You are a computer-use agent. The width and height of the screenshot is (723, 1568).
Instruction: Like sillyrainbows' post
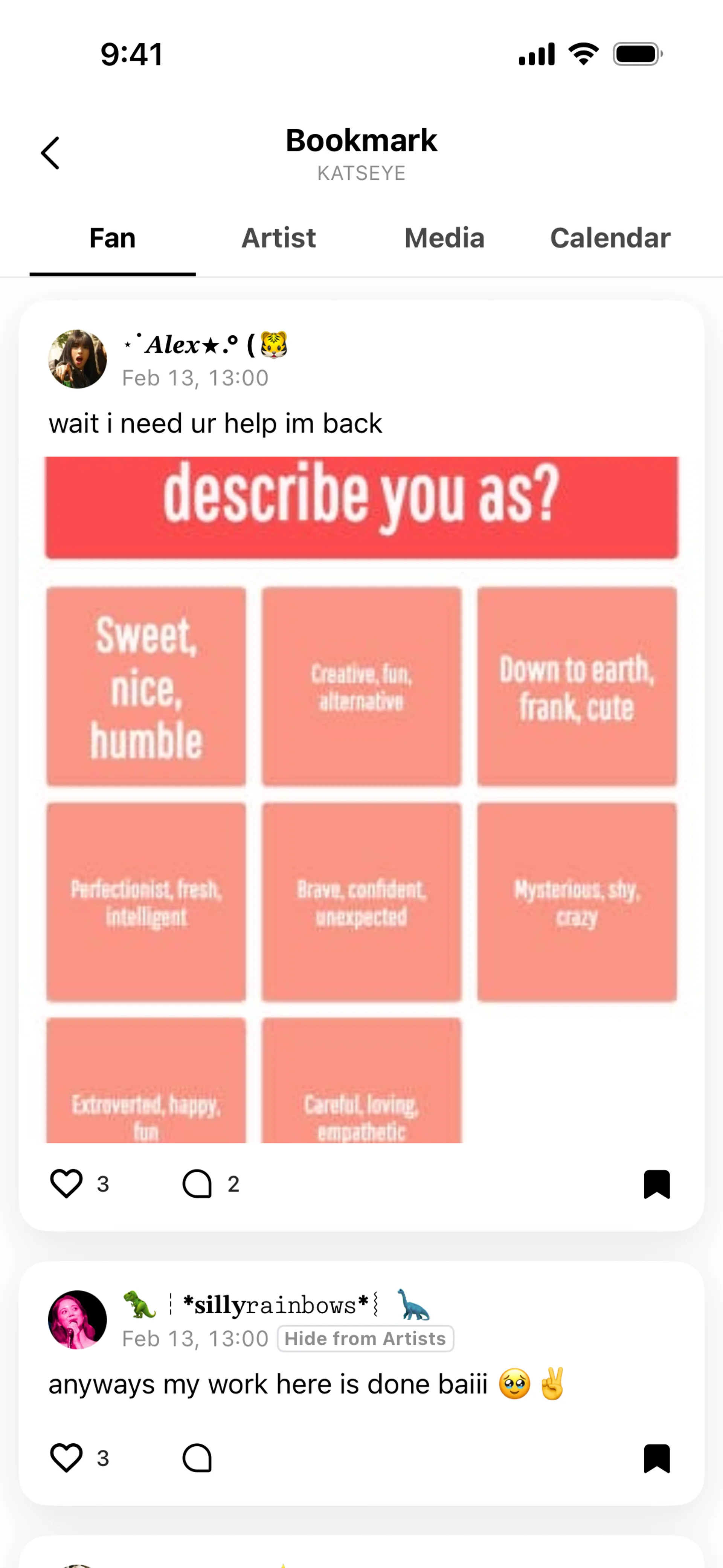(66, 1458)
